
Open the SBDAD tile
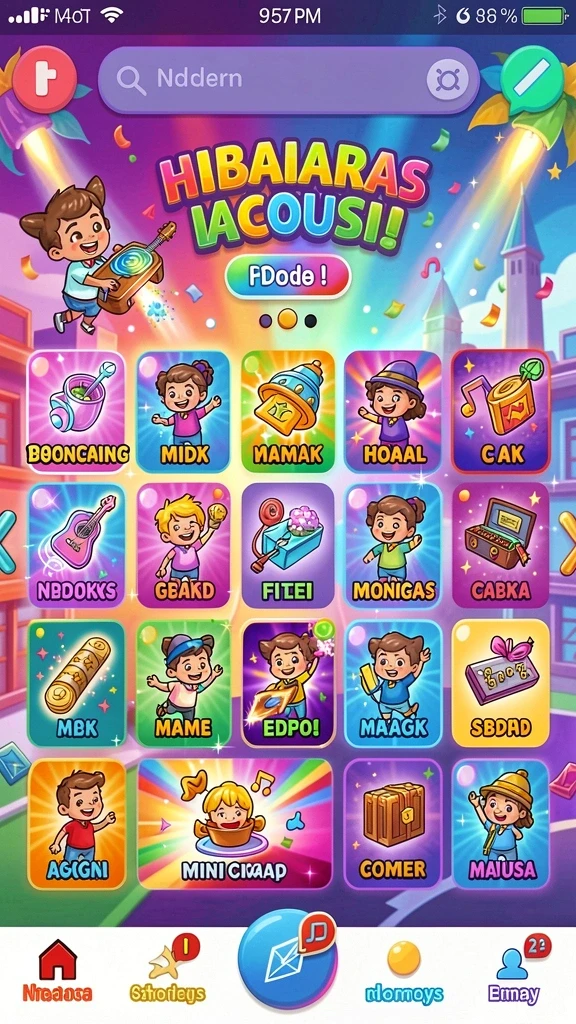[501, 684]
